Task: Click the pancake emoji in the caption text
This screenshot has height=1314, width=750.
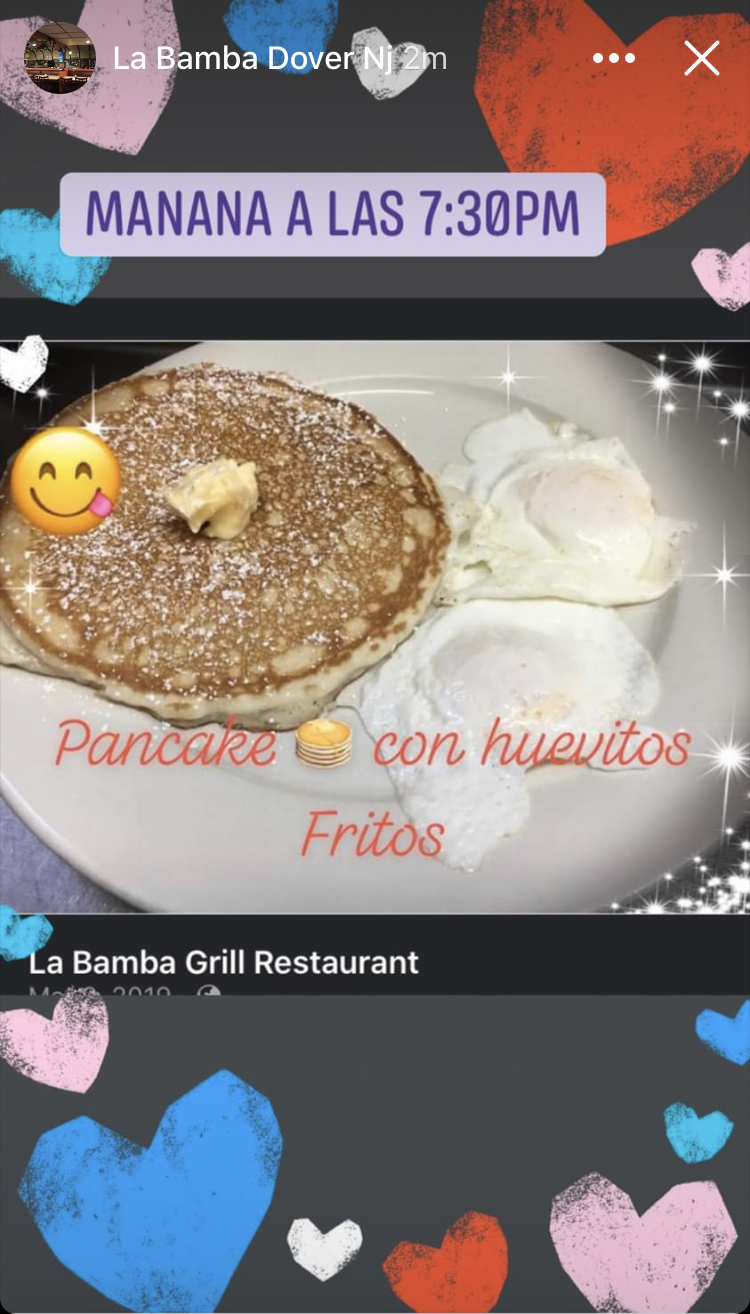Action: [325, 742]
